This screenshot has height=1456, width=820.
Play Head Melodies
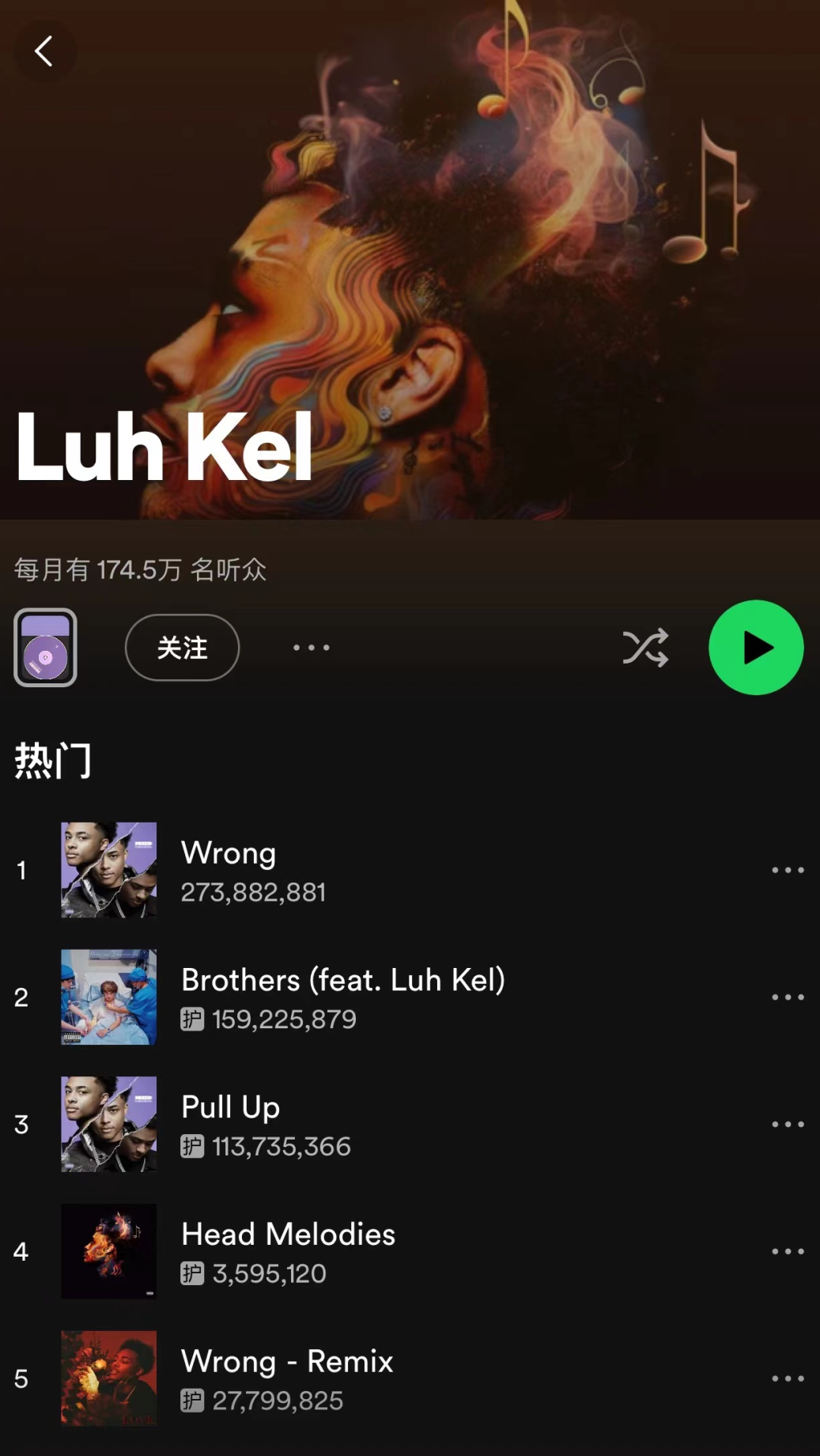point(288,1235)
